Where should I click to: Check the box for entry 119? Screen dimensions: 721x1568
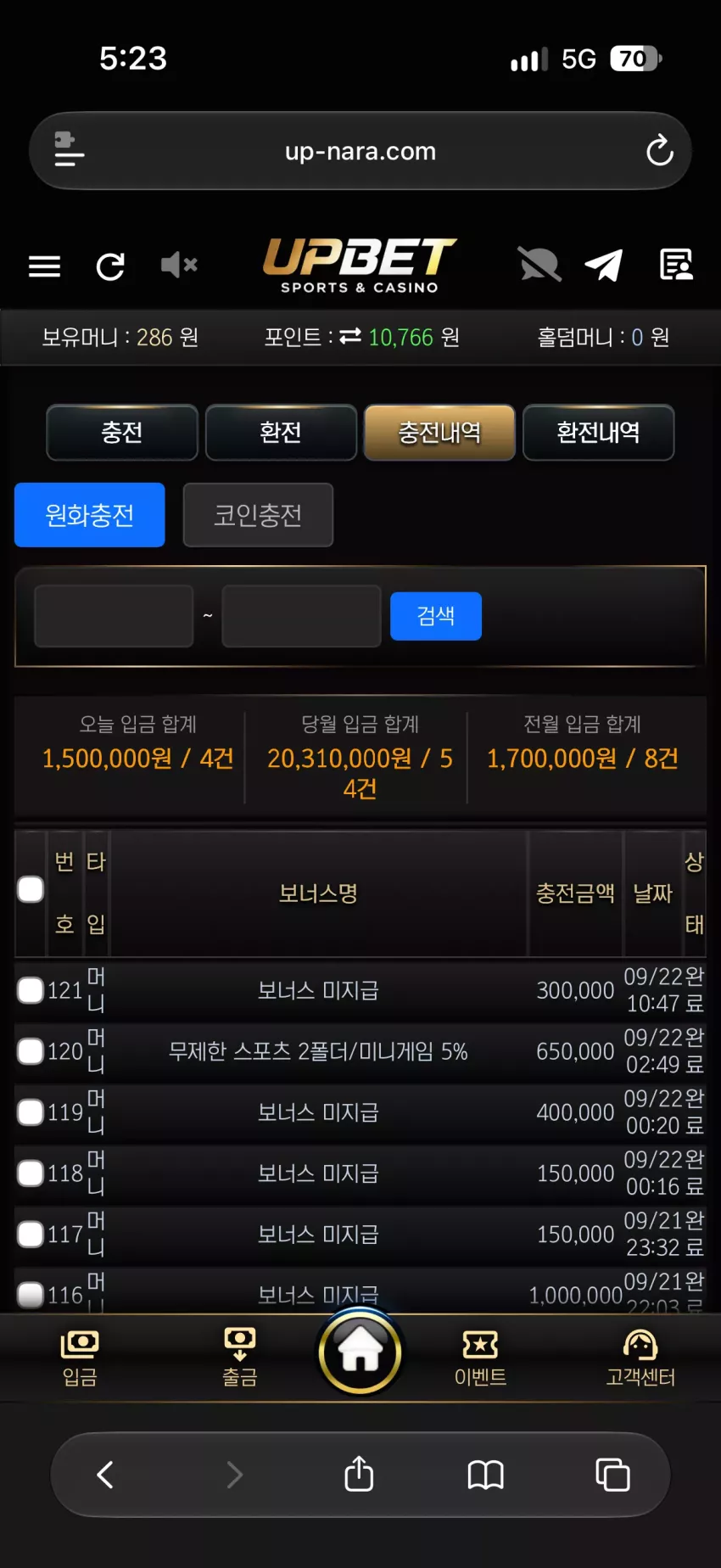[31, 1112]
